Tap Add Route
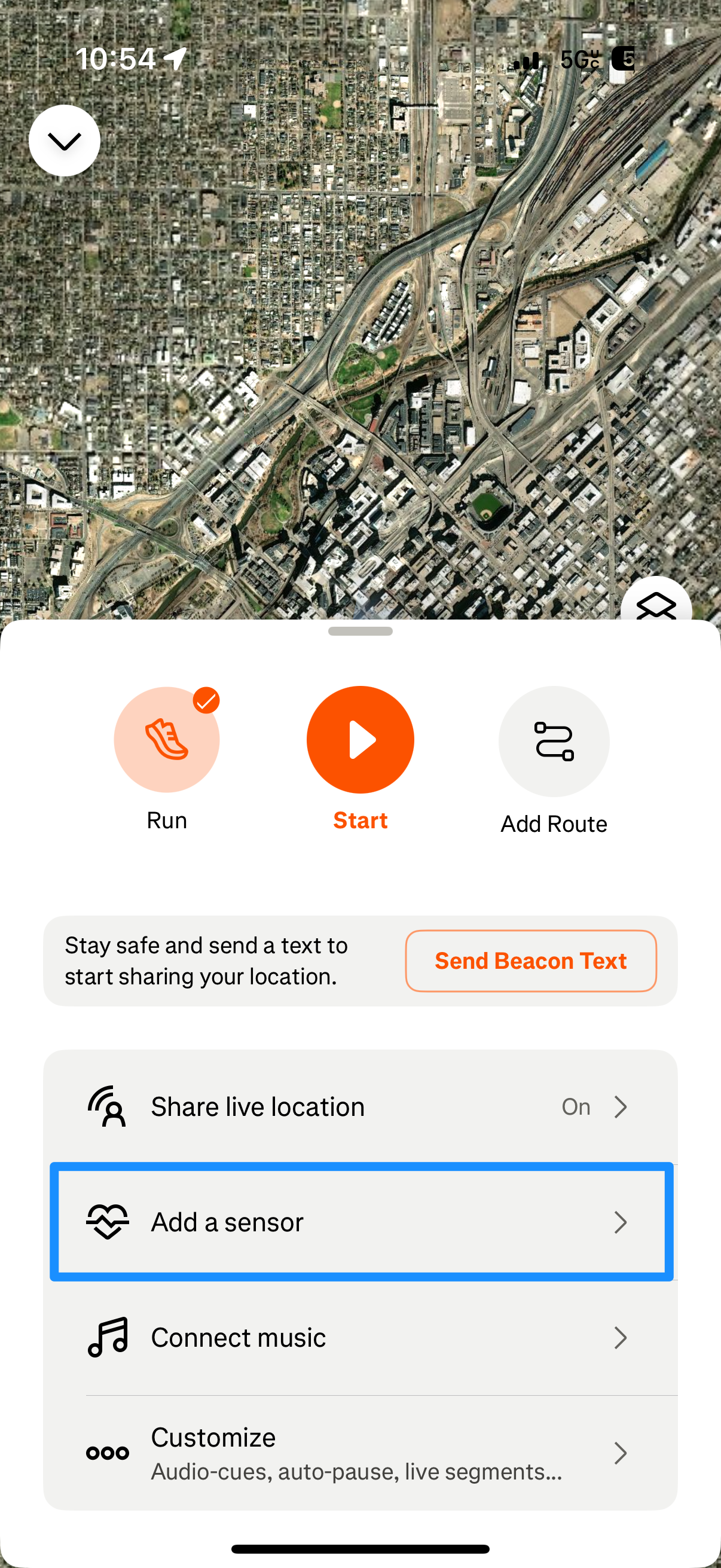This screenshot has width=721, height=1568. pos(554,742)
